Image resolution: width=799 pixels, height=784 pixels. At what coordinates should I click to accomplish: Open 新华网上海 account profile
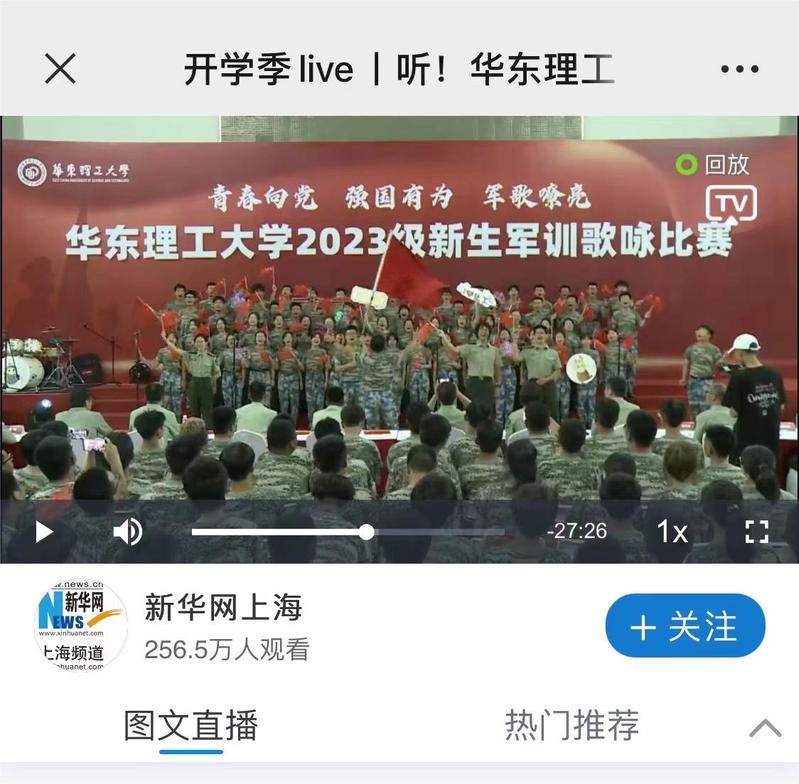click(83, 627)
